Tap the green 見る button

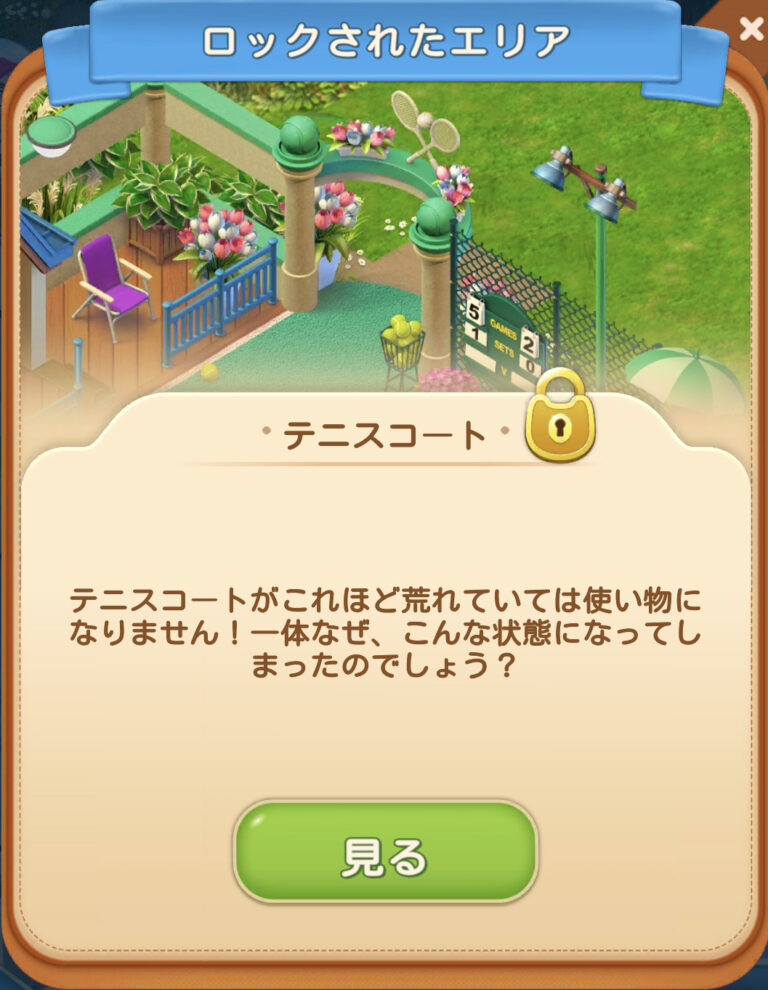click(385, 853)
